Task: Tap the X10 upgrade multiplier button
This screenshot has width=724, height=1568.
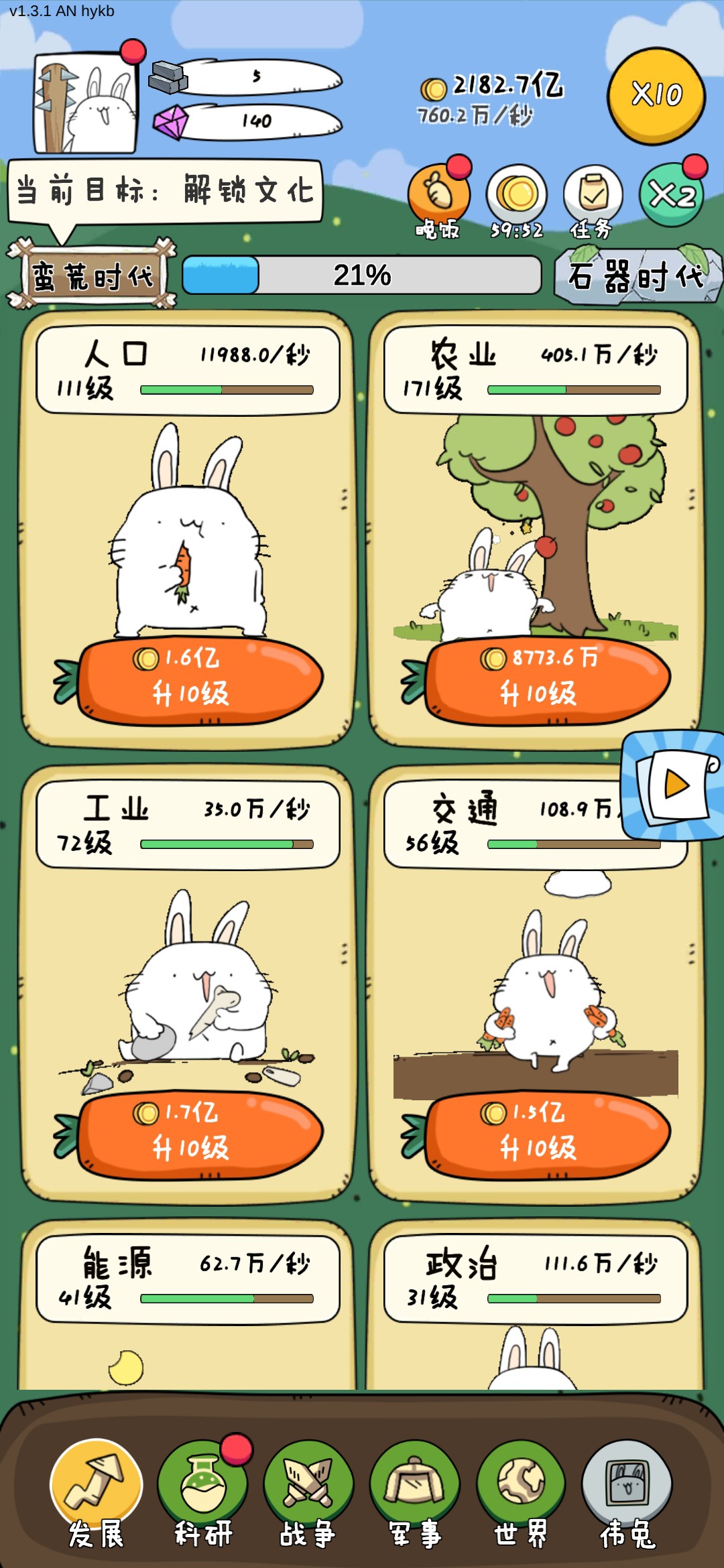Action: tap(656, 96)
